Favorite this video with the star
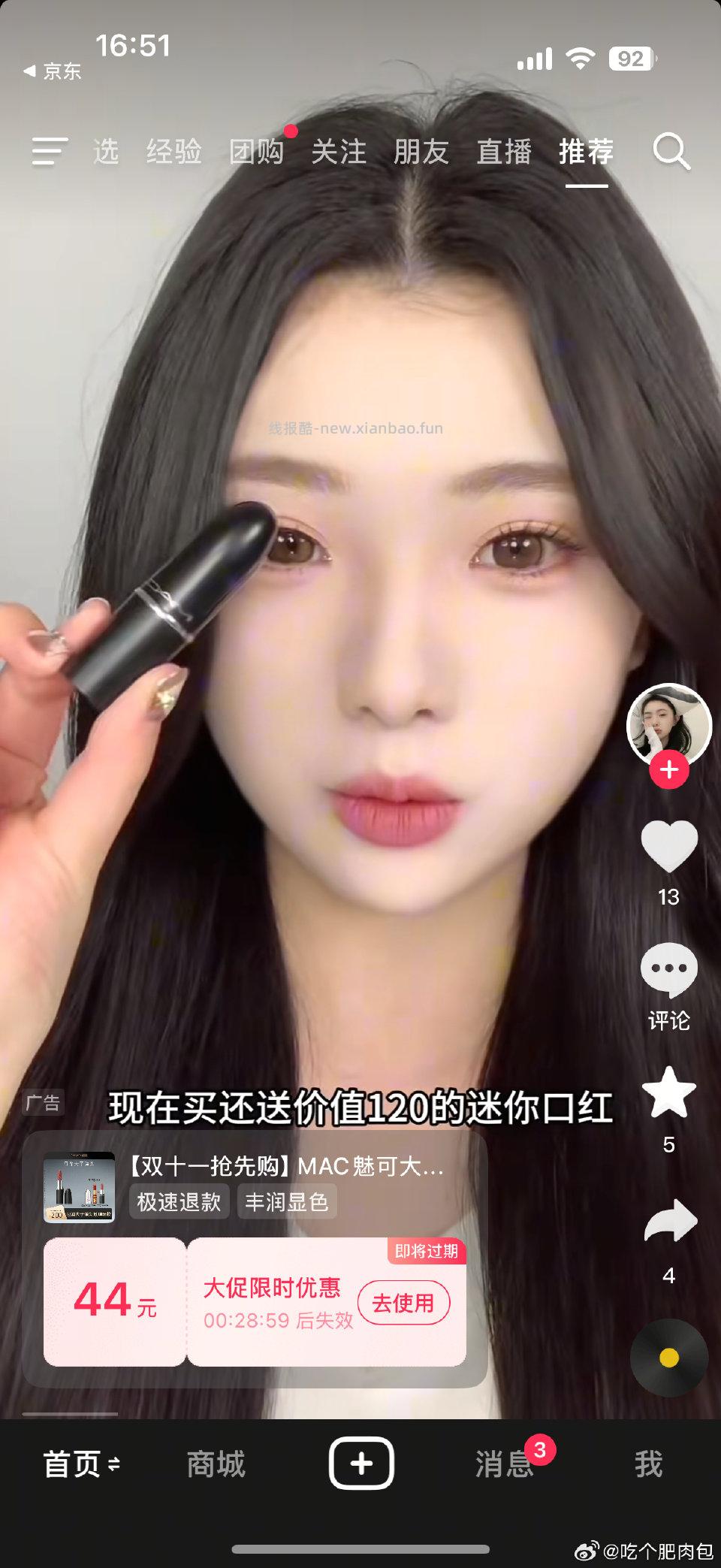 click(x=668, y=1093)
